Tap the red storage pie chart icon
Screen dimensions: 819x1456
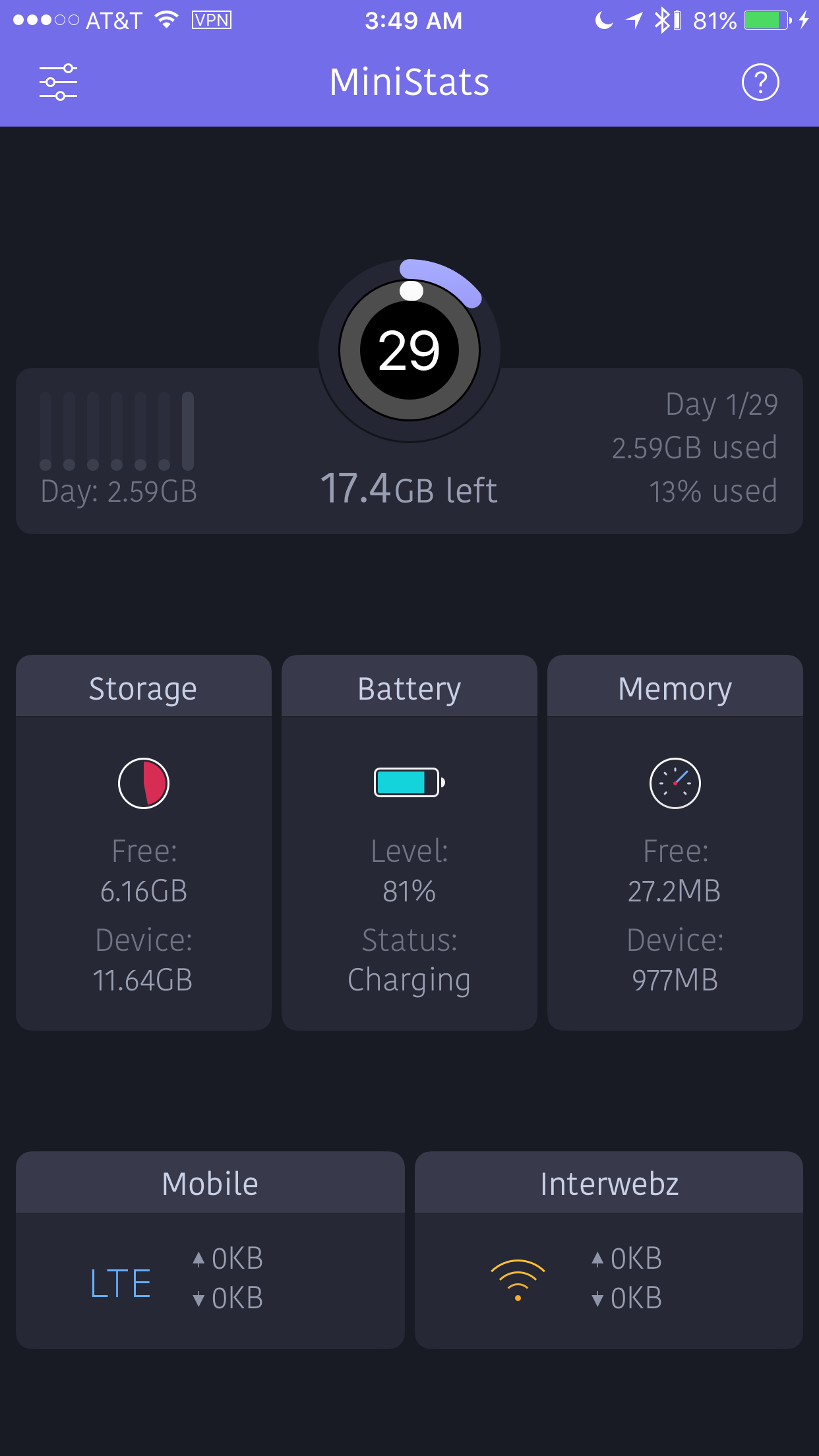point(143,783)
